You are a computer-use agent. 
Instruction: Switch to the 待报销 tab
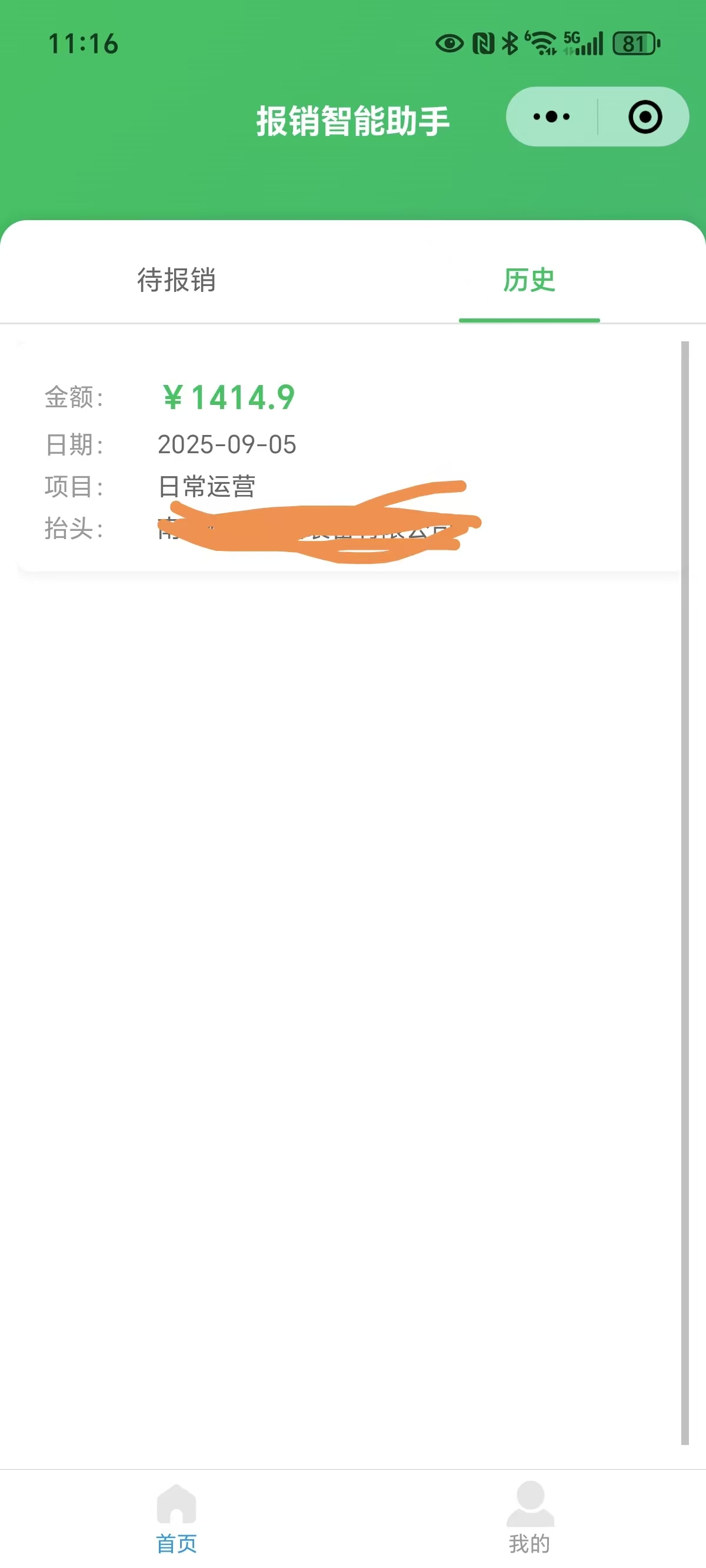(176, 280)
